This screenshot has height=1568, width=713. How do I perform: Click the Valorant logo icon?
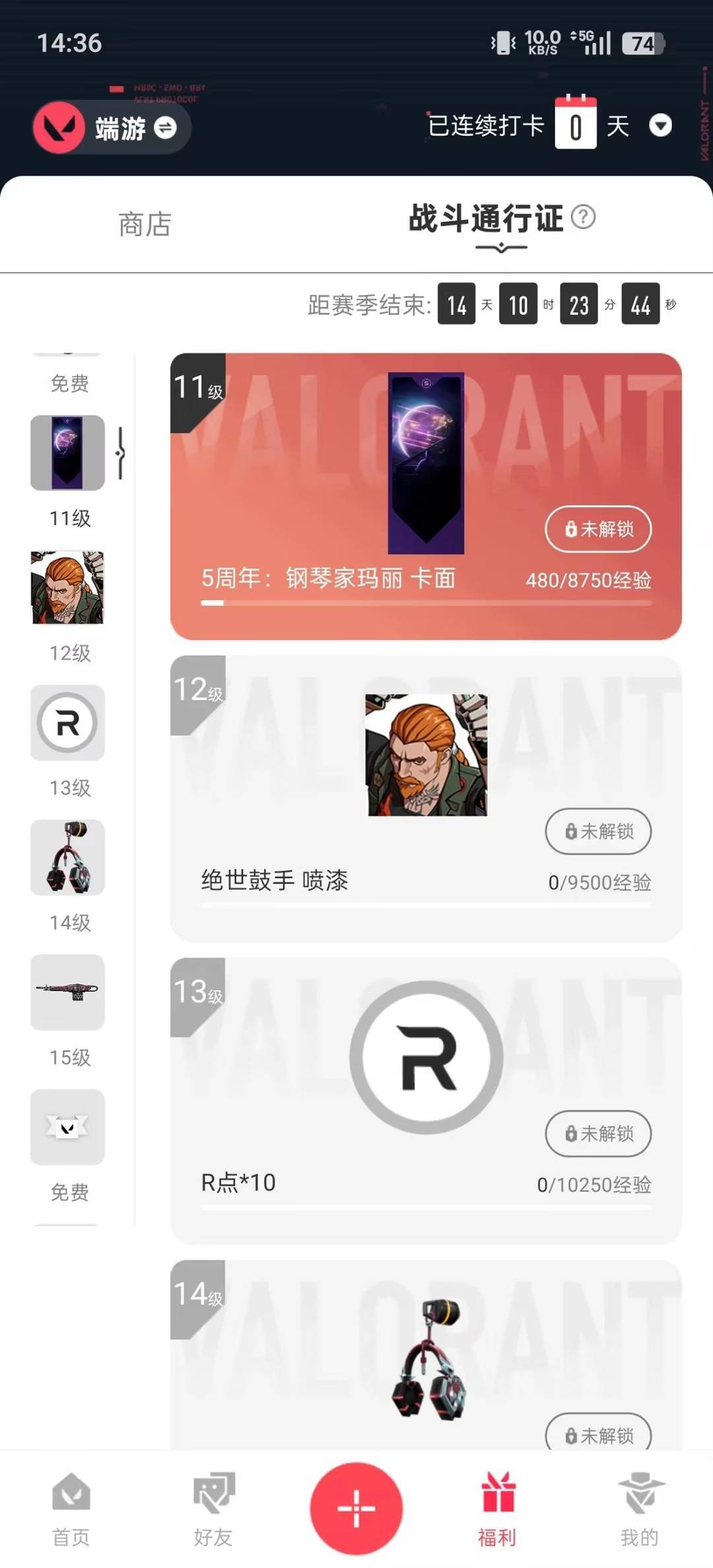pyautogui.click(x=59, y=127)
